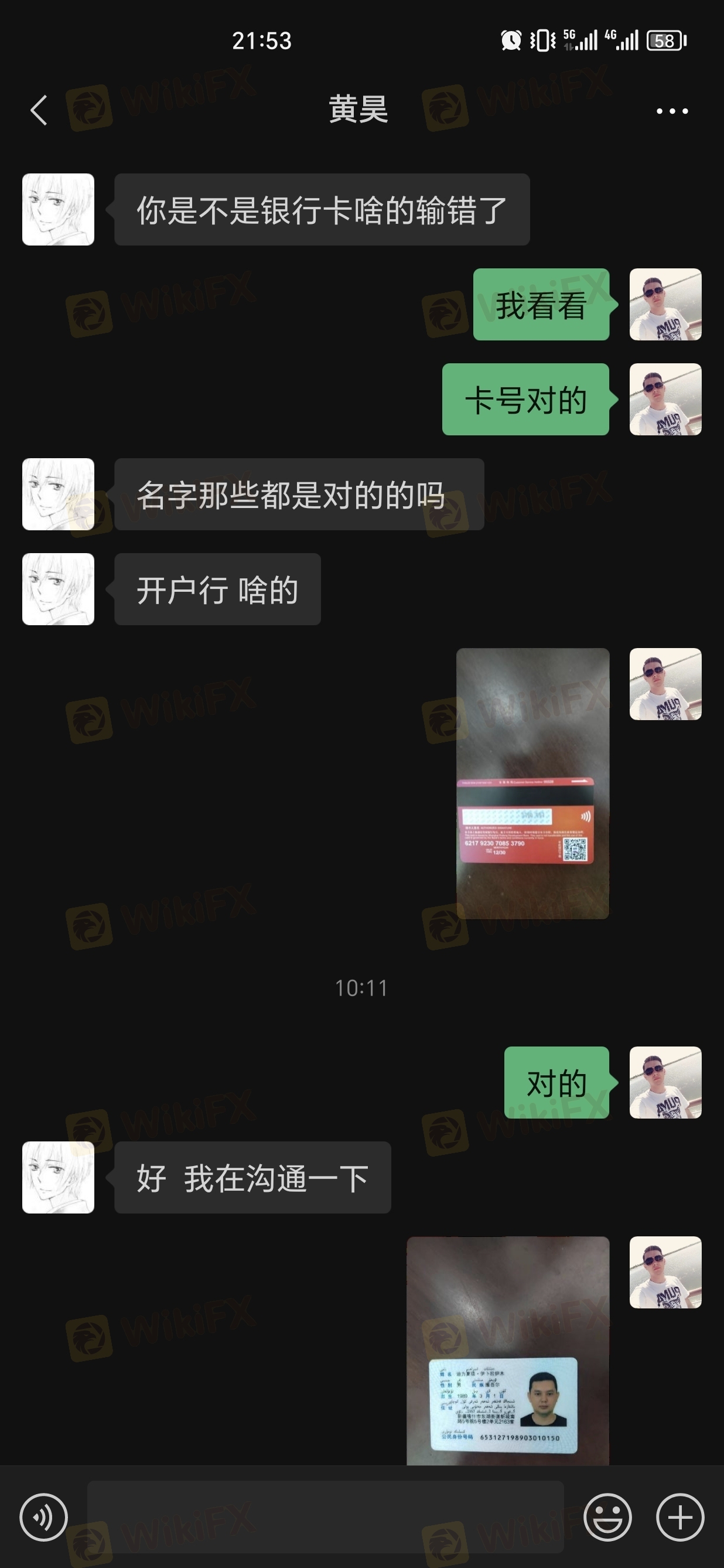Open 黄昊's avatar beside 开户行 啥的
This screenshot has width=724, height=1568.
[x=59, y=589]
